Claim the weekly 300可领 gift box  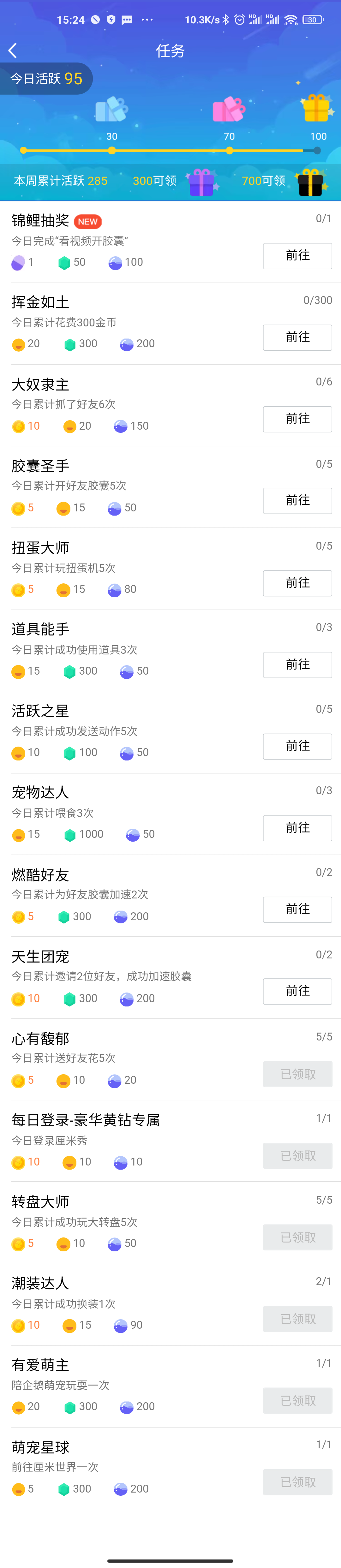pyautogui.click(x=201, y=182)
